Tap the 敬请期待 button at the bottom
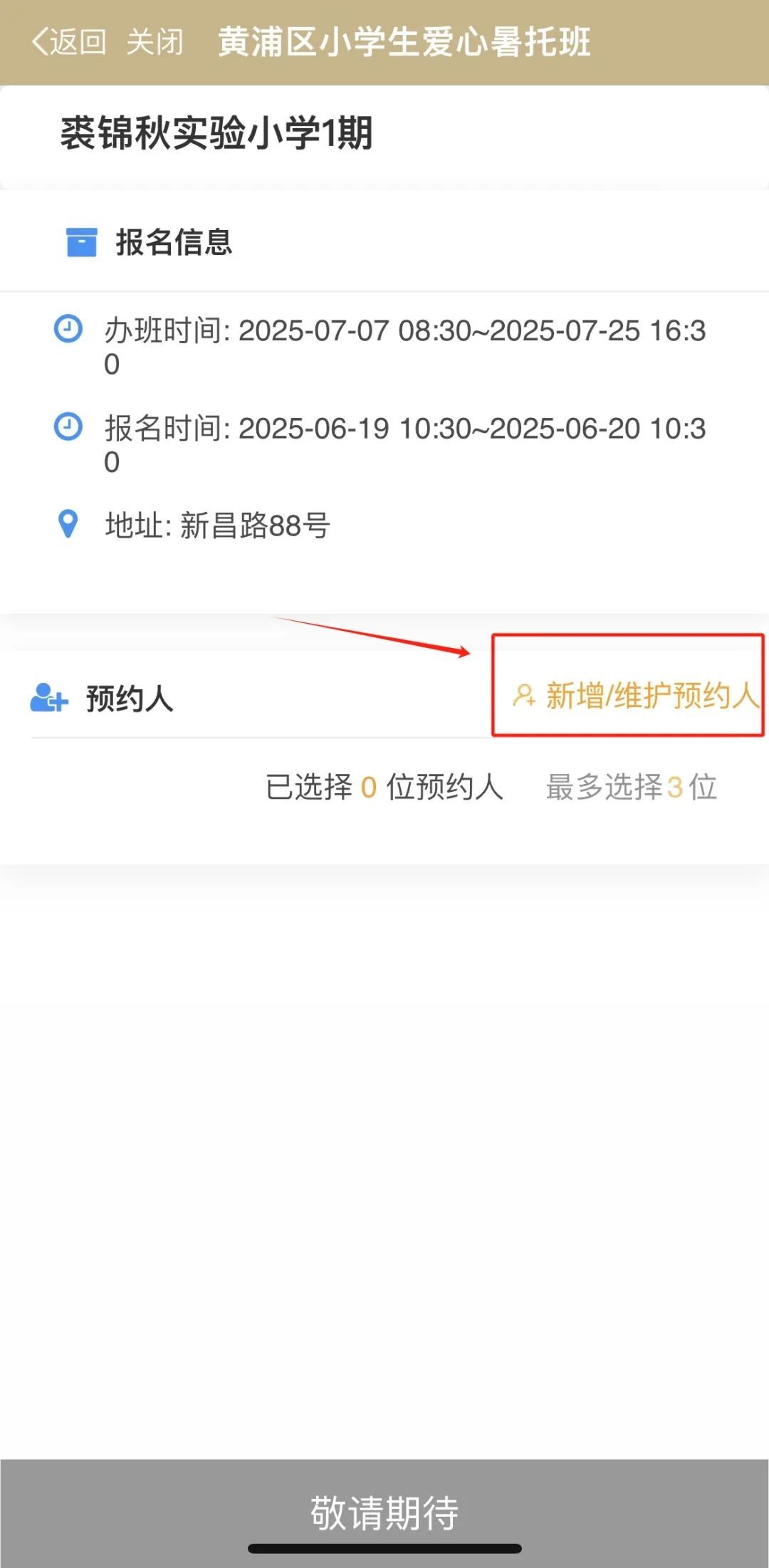Image resolution: width=769 pixels, height=1568 pixels. [384, 1512]
